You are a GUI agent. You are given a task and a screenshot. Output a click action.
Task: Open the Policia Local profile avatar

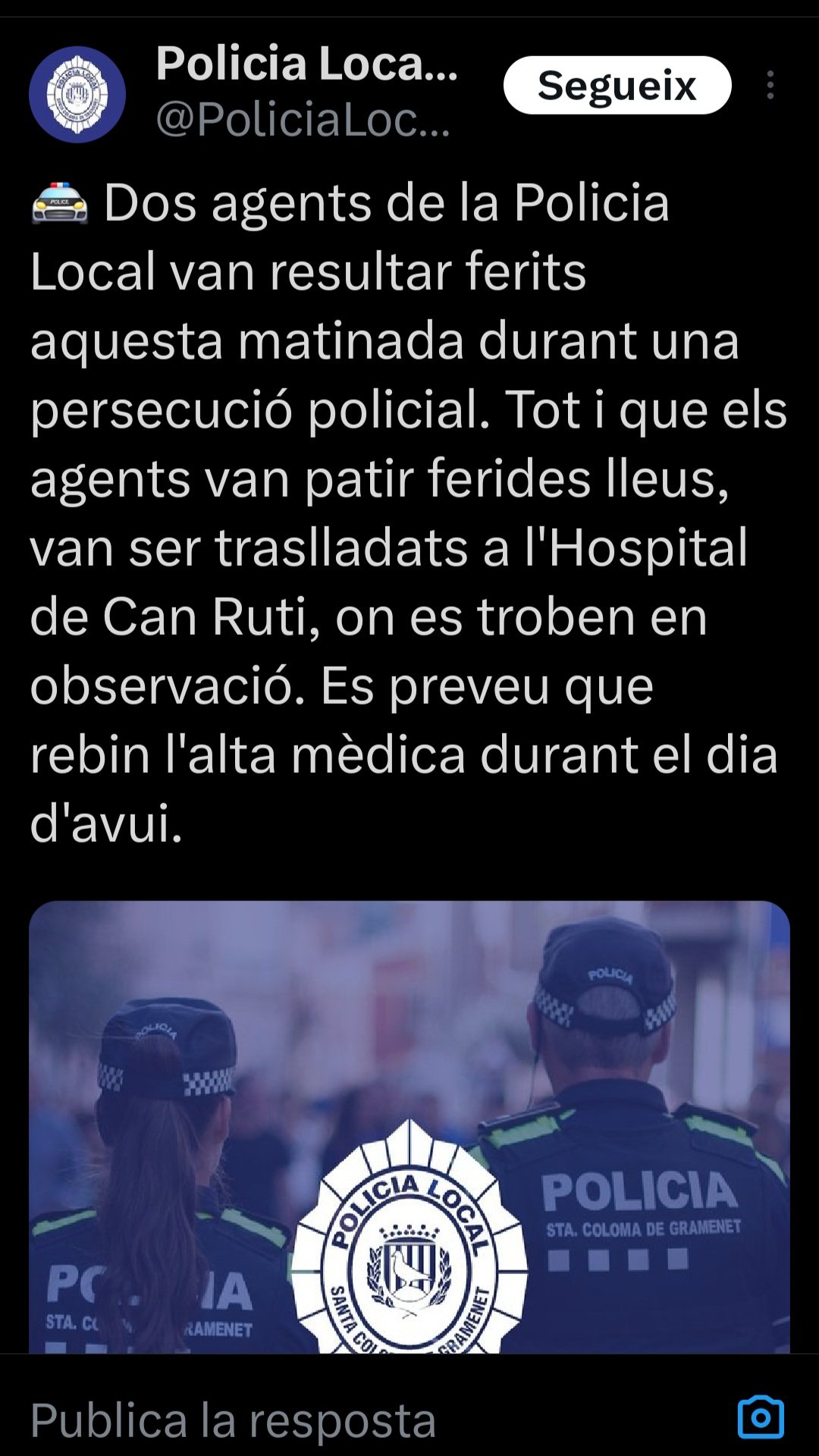pyautogui.click(x=77, y=95)
